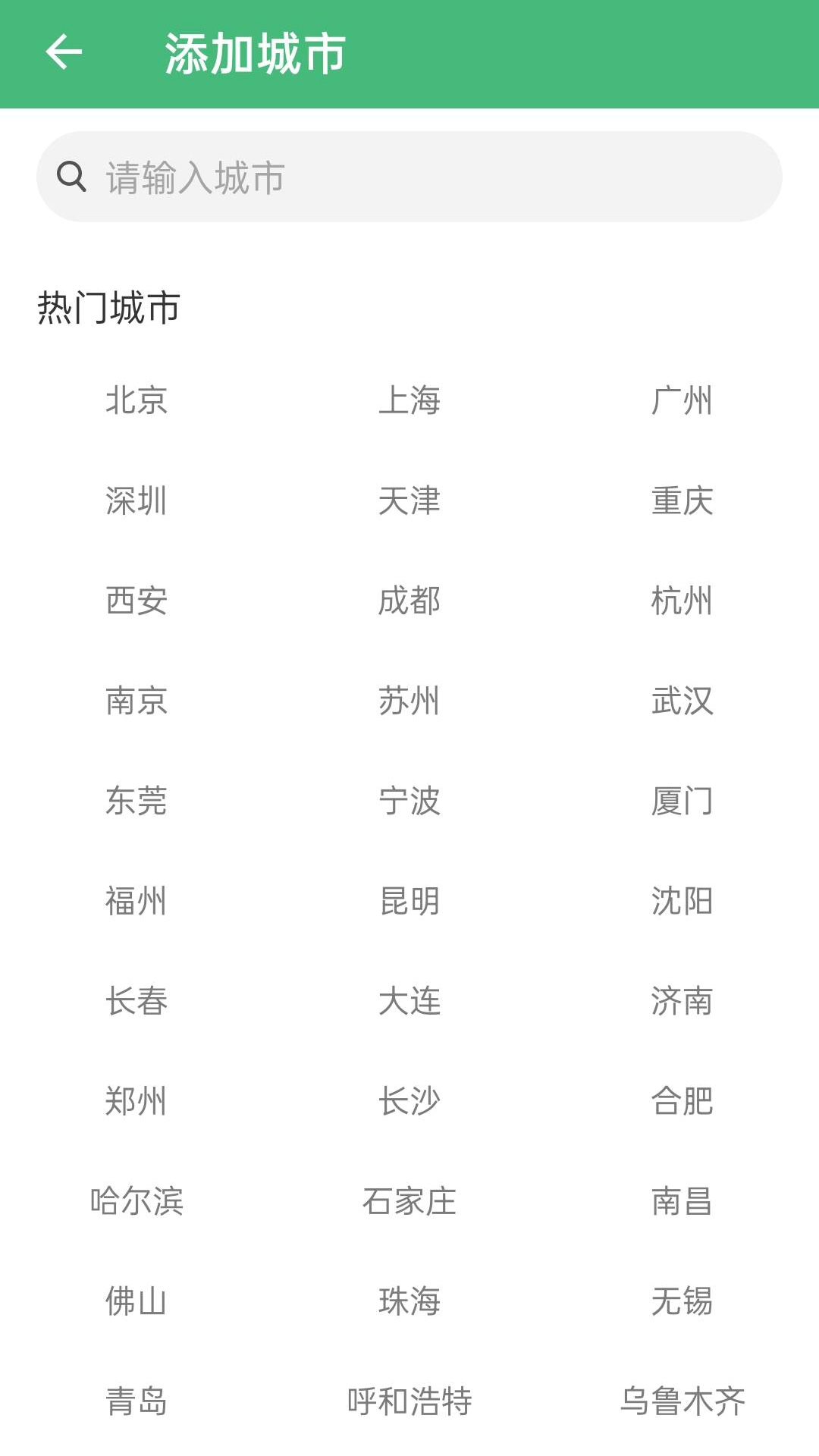Screen dimensions: 819x1456
Task: Click 呼和浩特 in hot cities
Action: point(409,1401)
